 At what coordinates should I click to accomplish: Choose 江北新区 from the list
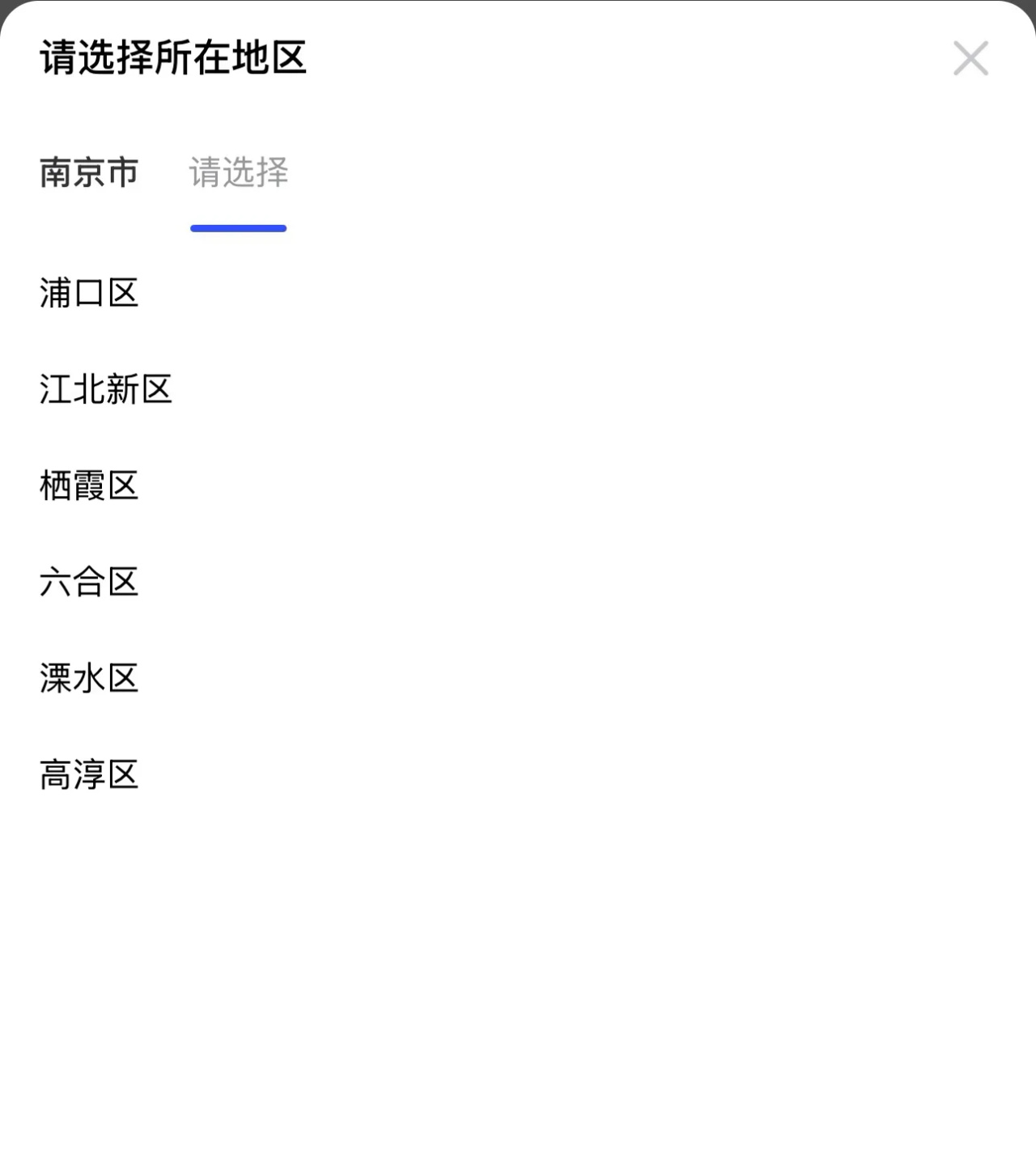pyautogui.click(x=106, y=389)
